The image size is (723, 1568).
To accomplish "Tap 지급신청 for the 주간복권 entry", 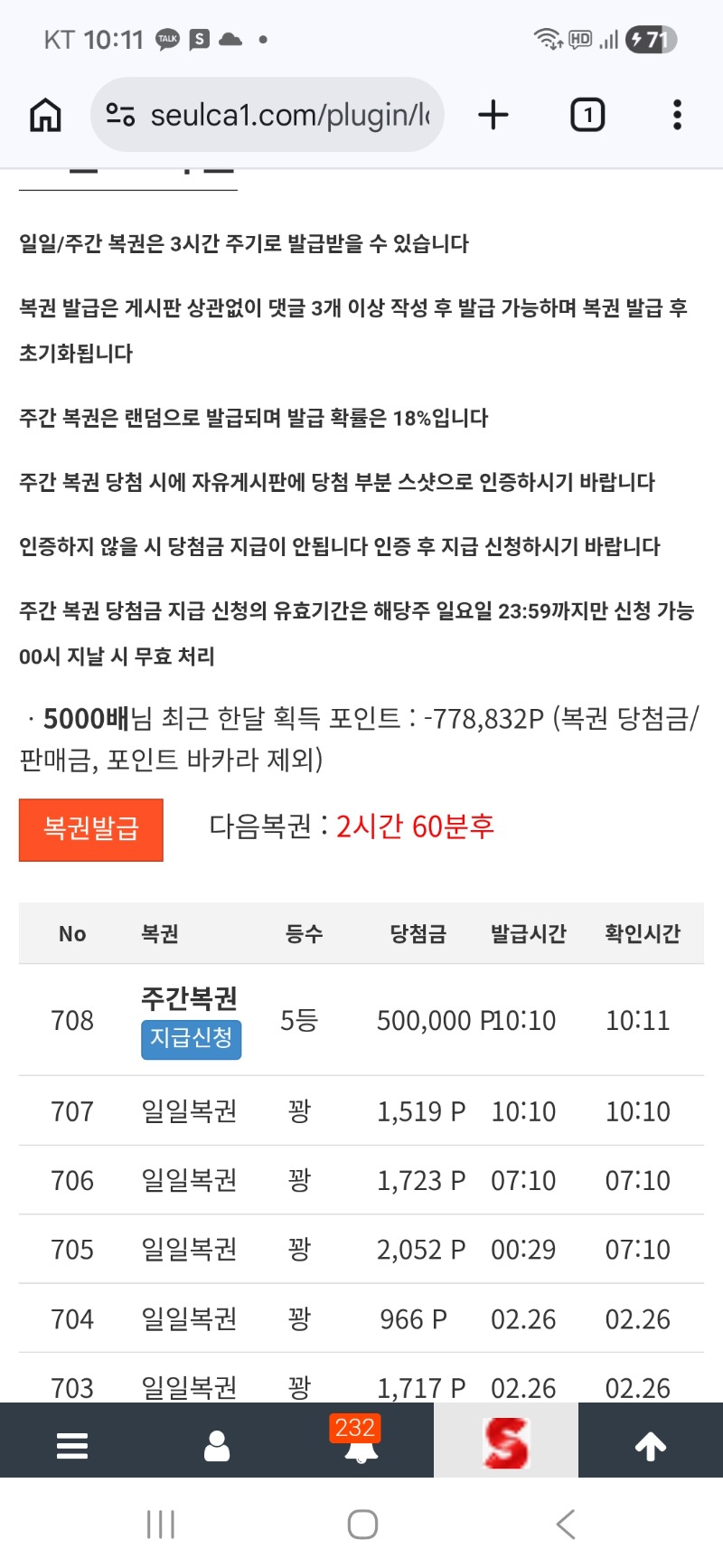I will tap(191, 1038).
